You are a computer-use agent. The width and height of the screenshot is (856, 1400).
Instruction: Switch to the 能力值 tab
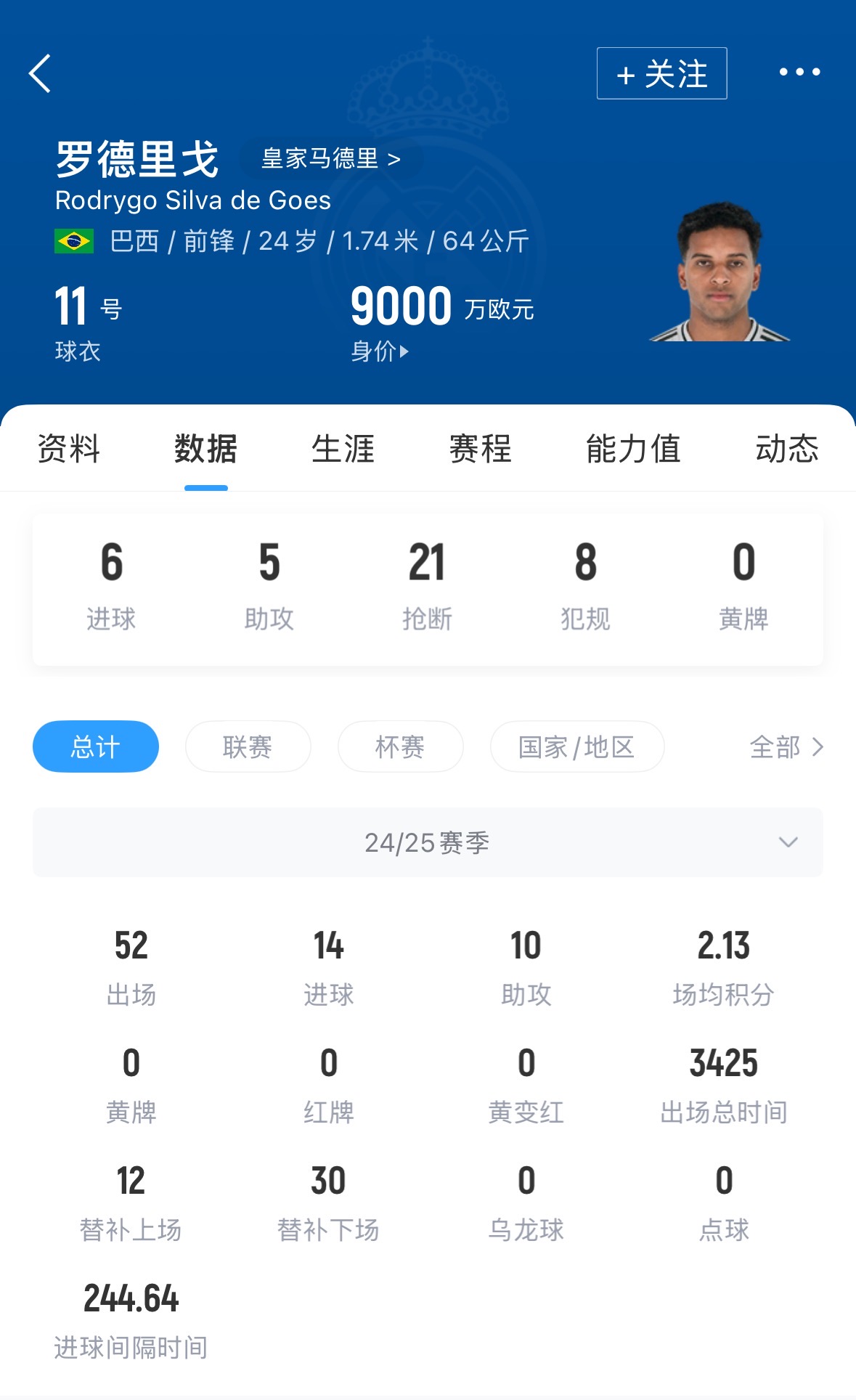tap(633, 449)
